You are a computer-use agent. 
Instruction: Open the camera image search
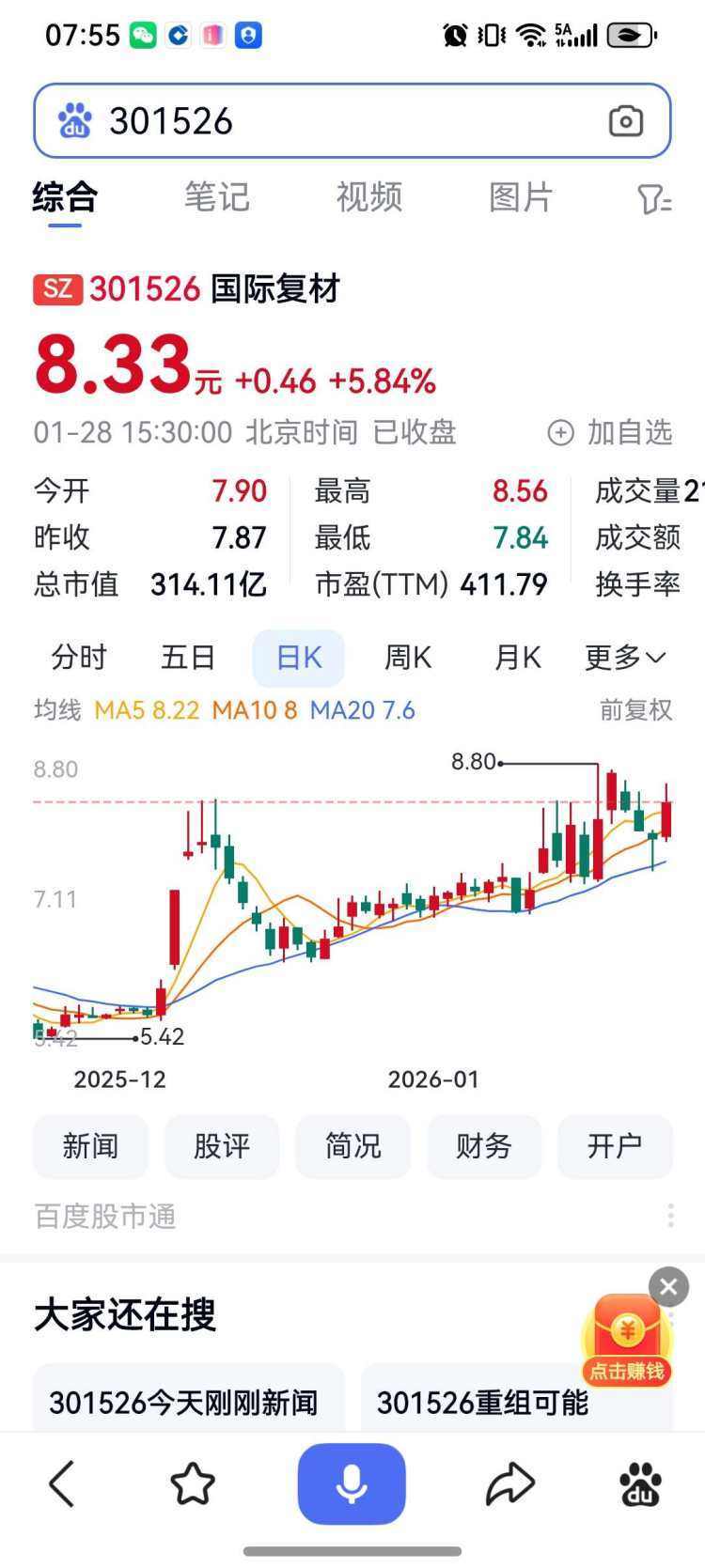pyautogui.click(x=625, y=121)
